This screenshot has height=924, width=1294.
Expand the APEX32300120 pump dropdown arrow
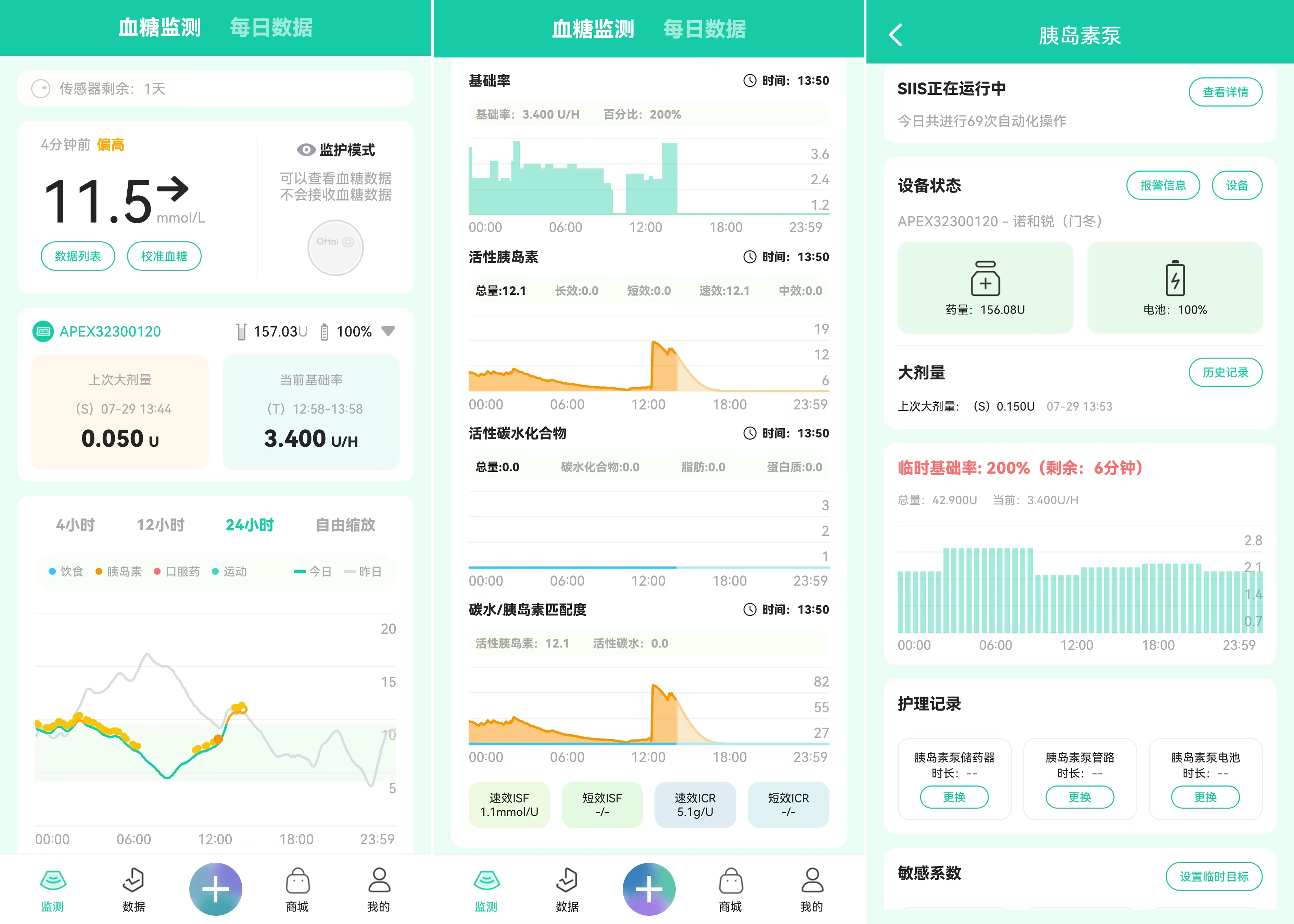point(388,331)
